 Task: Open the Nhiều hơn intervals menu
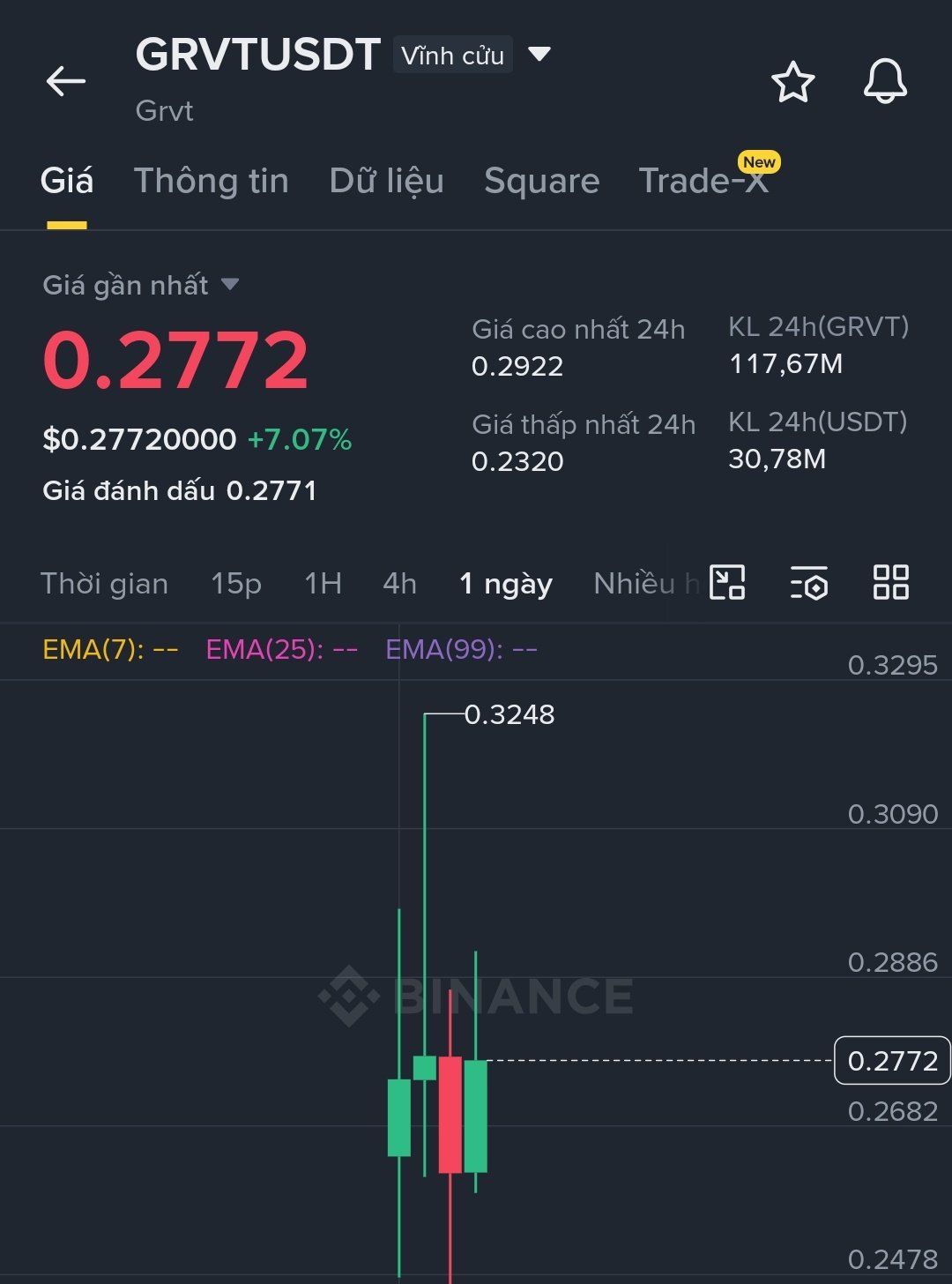(x=646, y=584)
